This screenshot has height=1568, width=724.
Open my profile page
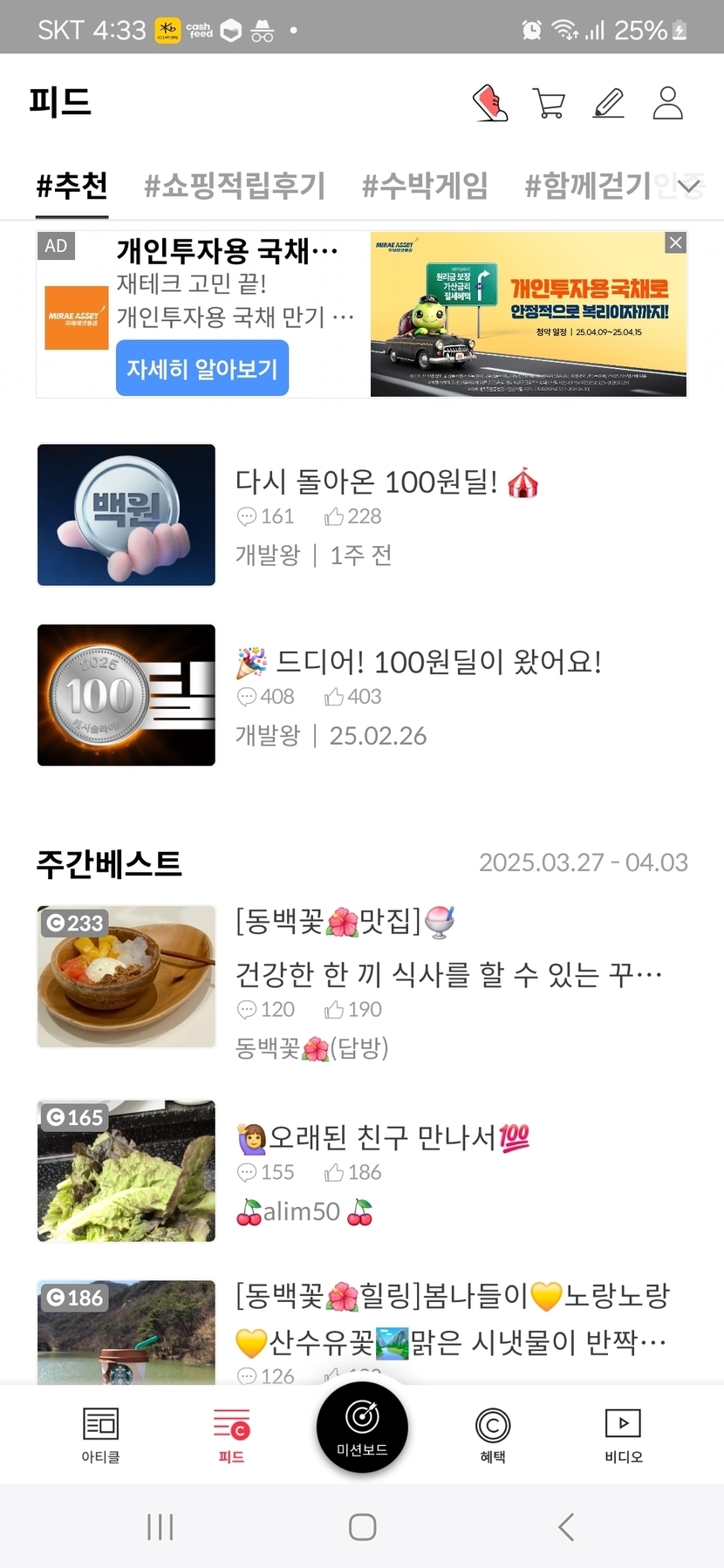click(667, 103)
